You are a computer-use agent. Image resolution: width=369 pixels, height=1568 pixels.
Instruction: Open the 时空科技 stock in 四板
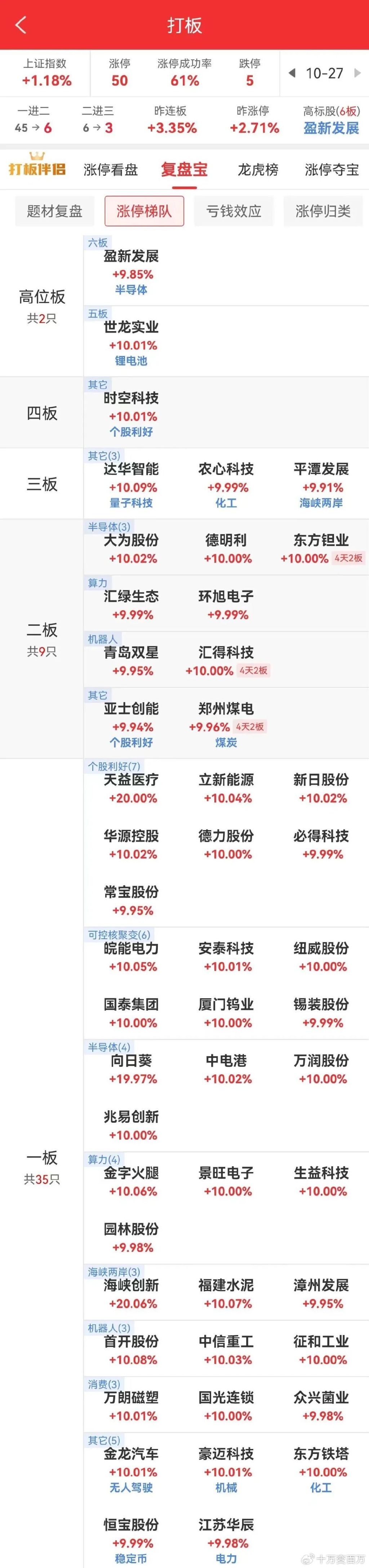coord(131,399)
